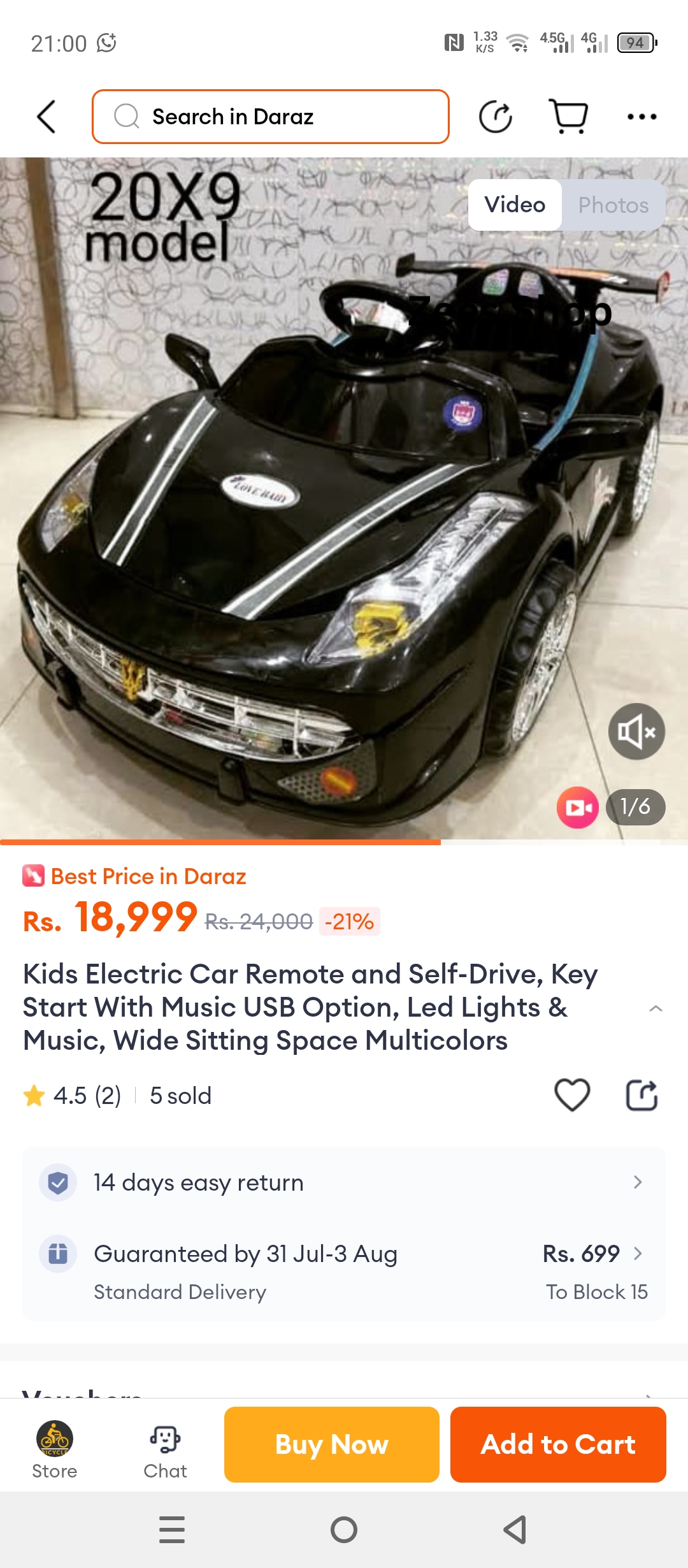Add product to wishlist heart
The height and width of the screenshot is (1568, 688).
tap(572, 1095)
